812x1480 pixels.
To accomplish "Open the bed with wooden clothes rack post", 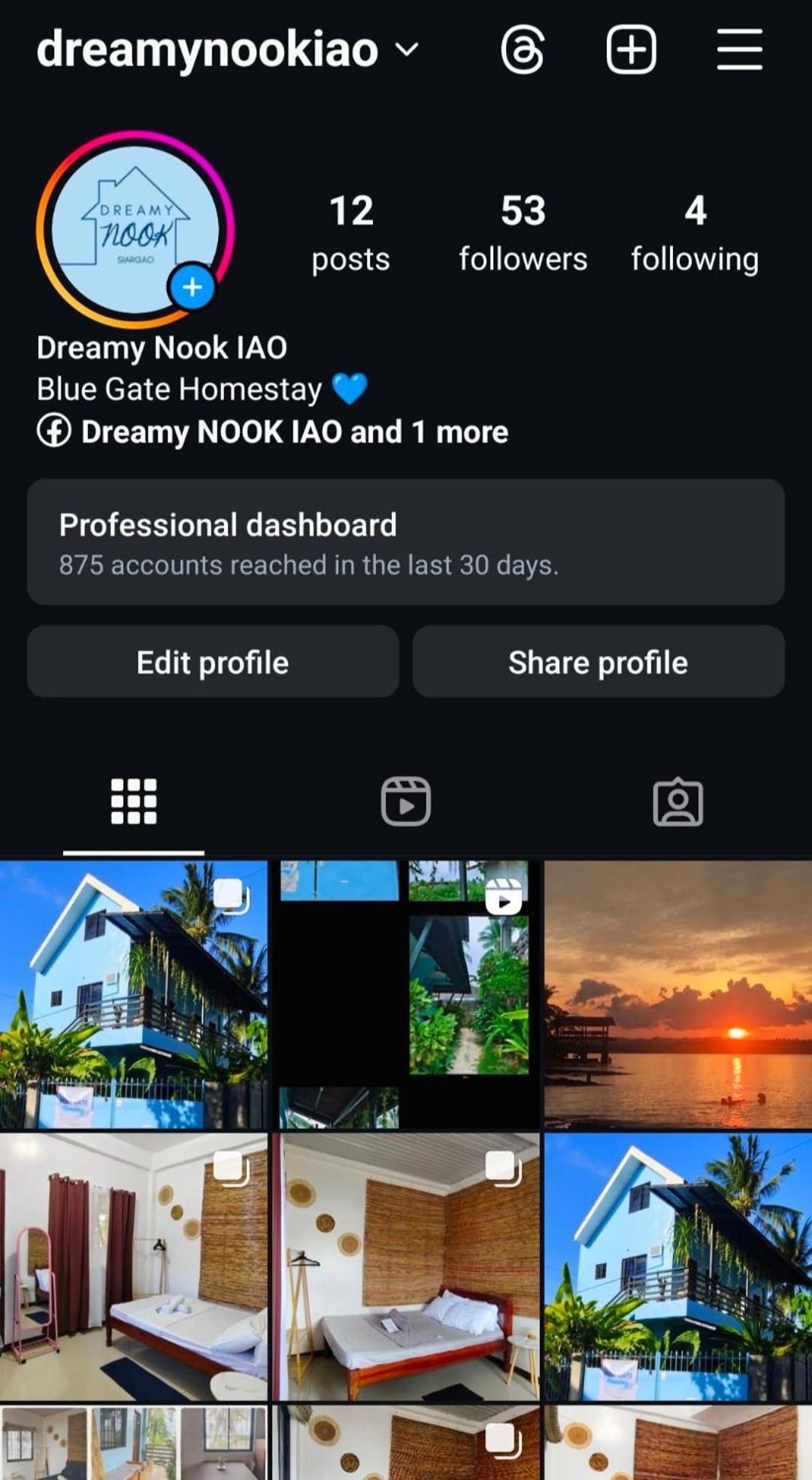I will [x=406, y=1267].
